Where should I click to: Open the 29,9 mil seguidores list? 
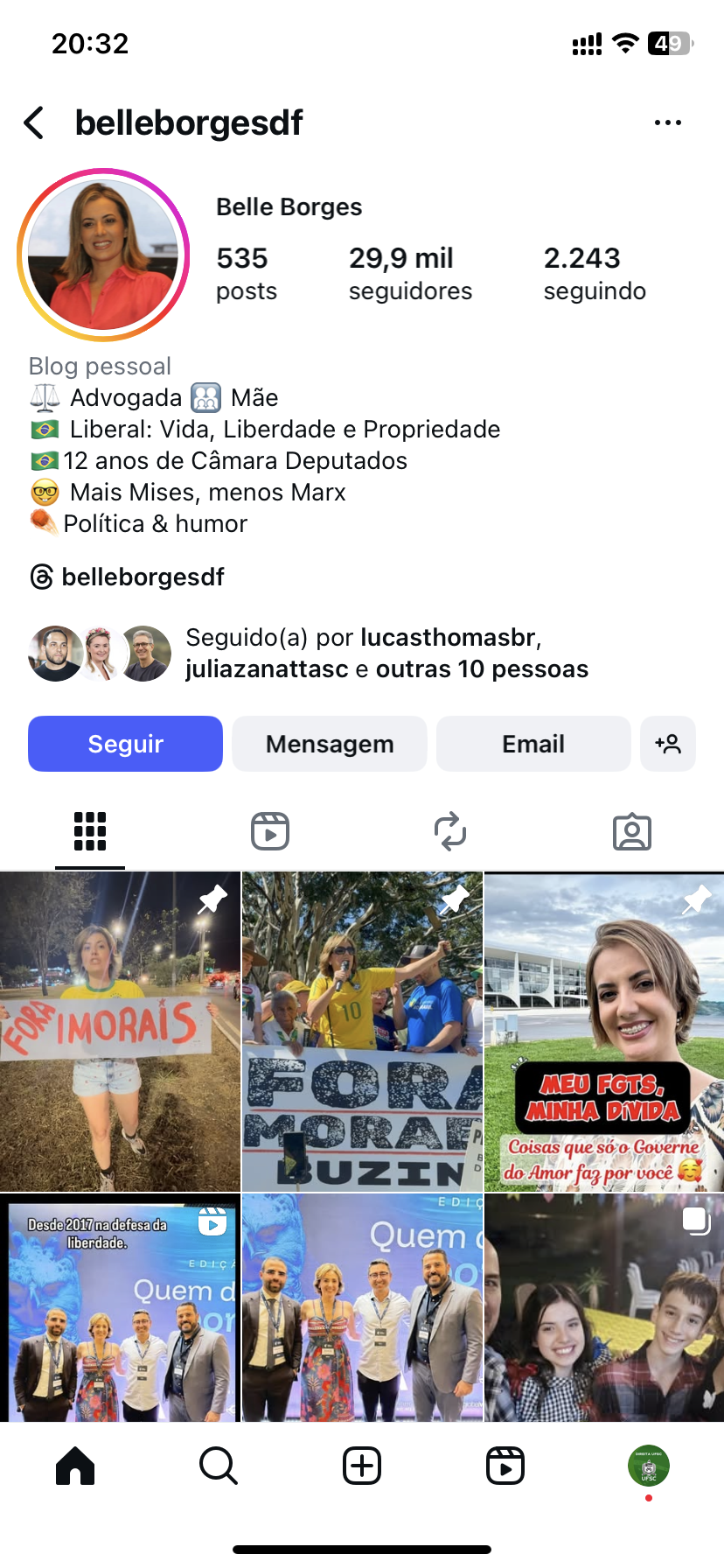[410, 273]
